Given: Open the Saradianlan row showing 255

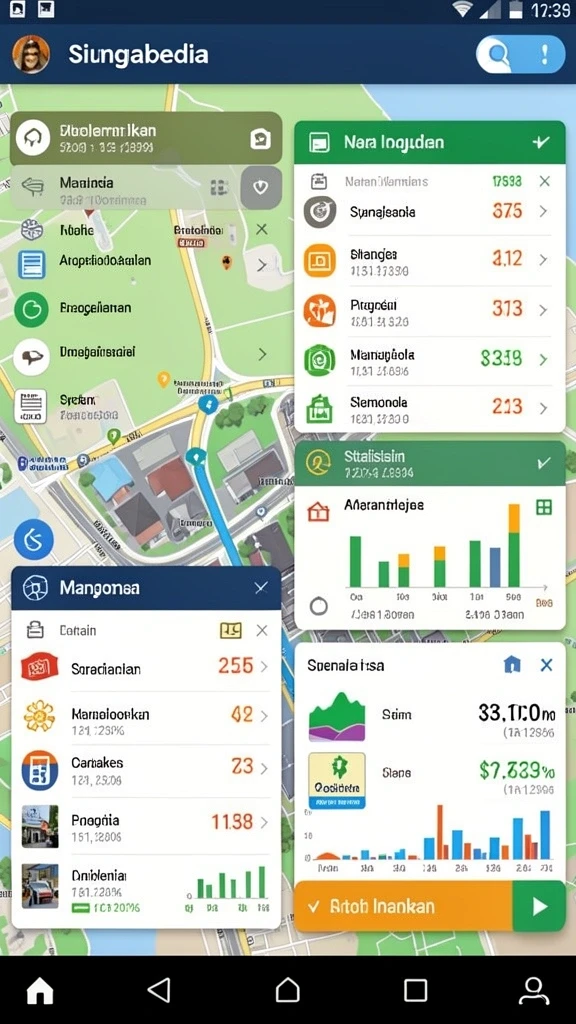Looking at the screenshot, I should tap(146, 667).
